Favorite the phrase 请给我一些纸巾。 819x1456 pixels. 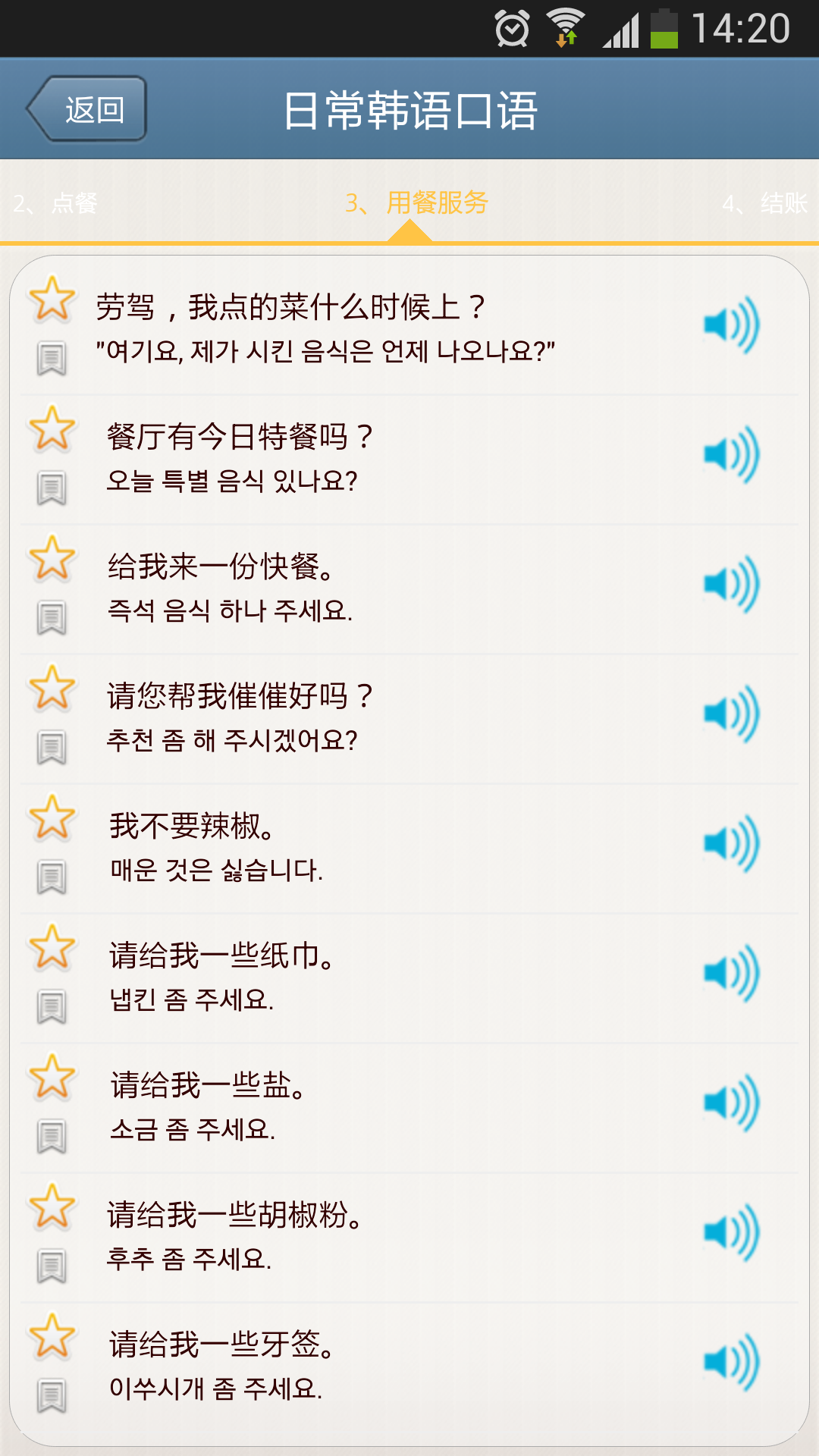52,946
